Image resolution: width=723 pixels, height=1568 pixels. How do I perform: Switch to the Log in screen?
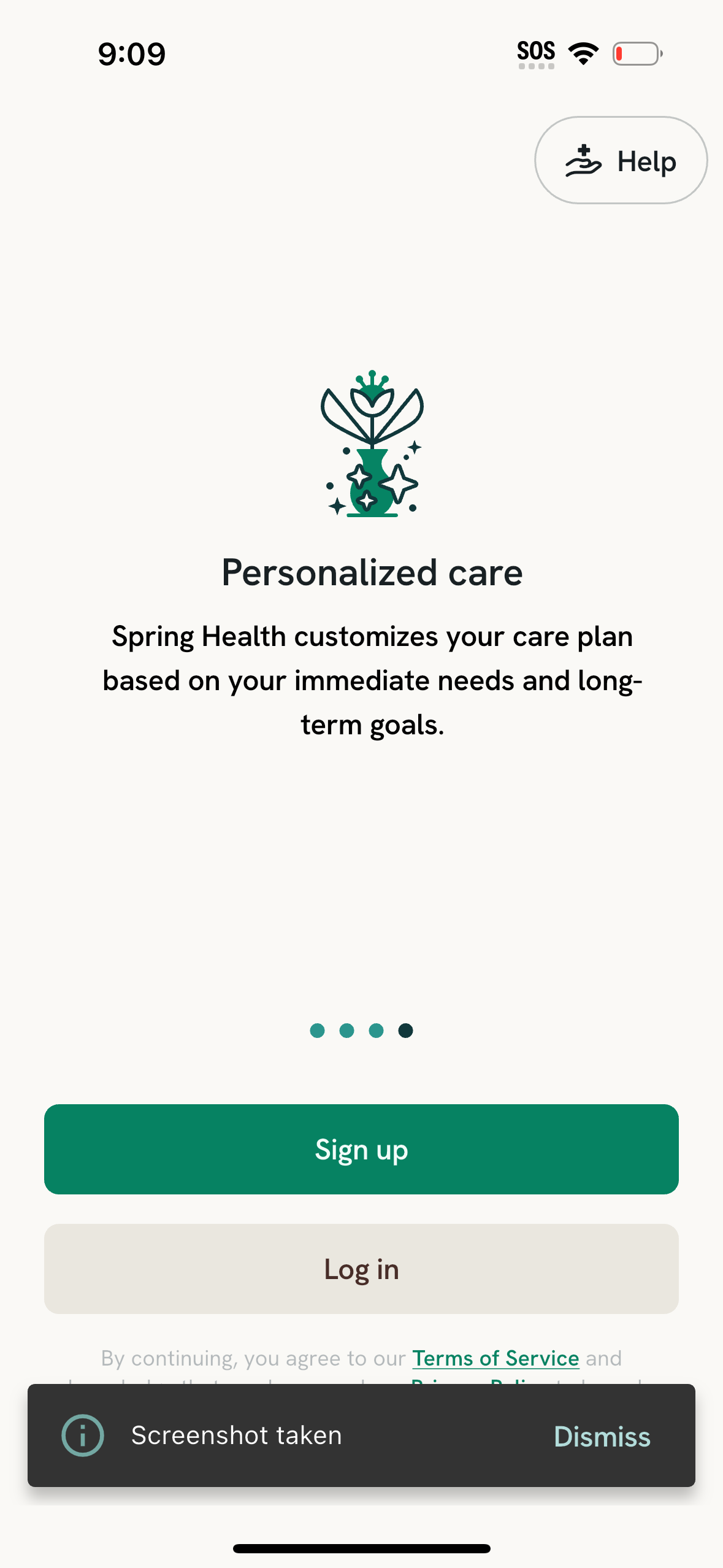(x=361, y=1269)
